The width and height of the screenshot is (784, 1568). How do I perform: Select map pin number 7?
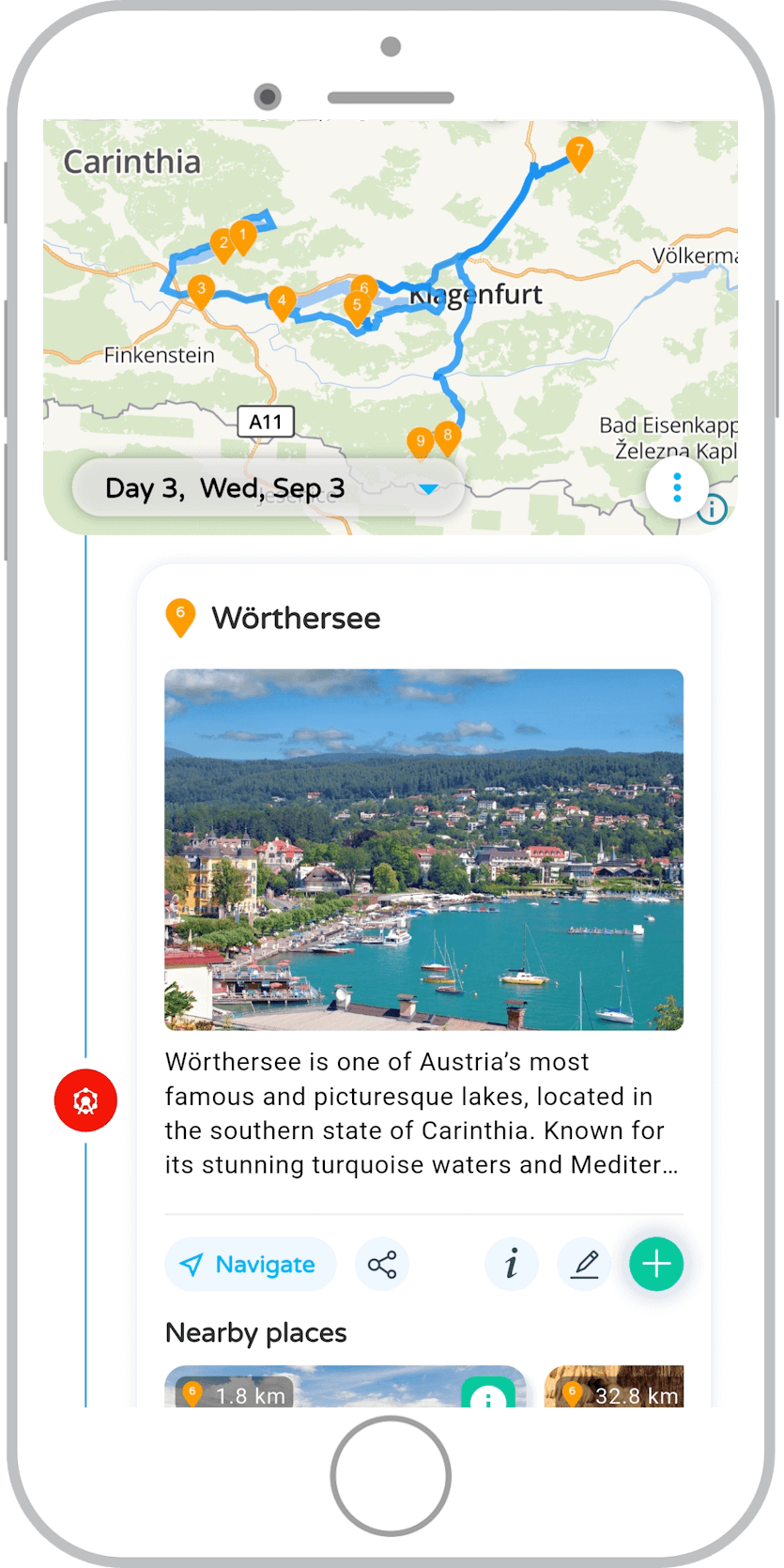tap(580, 152)
